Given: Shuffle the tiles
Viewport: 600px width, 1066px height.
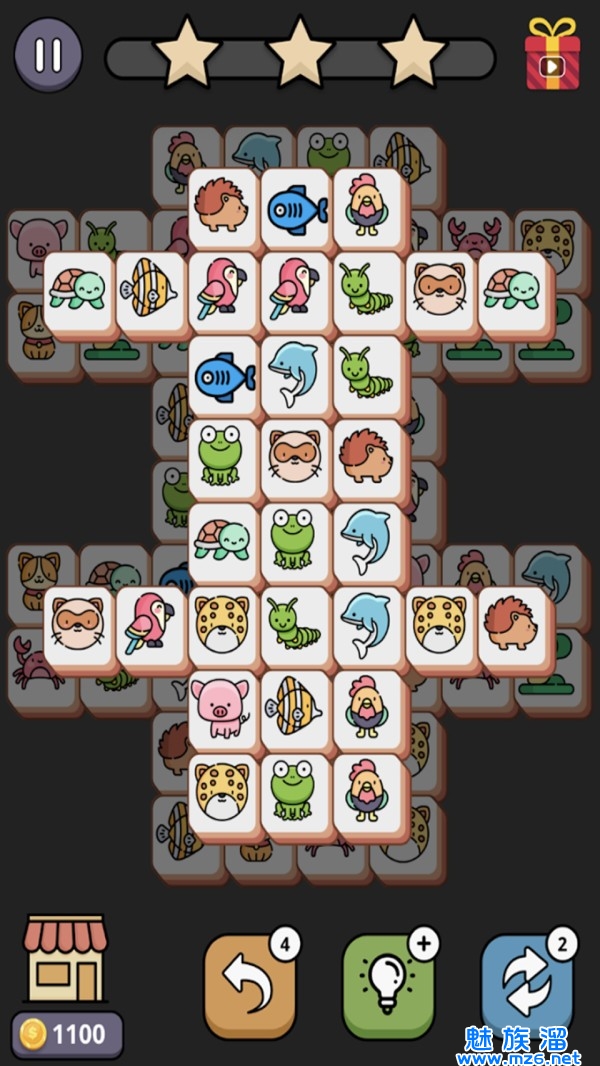Looking at the screenshot, I should point(525,985).
